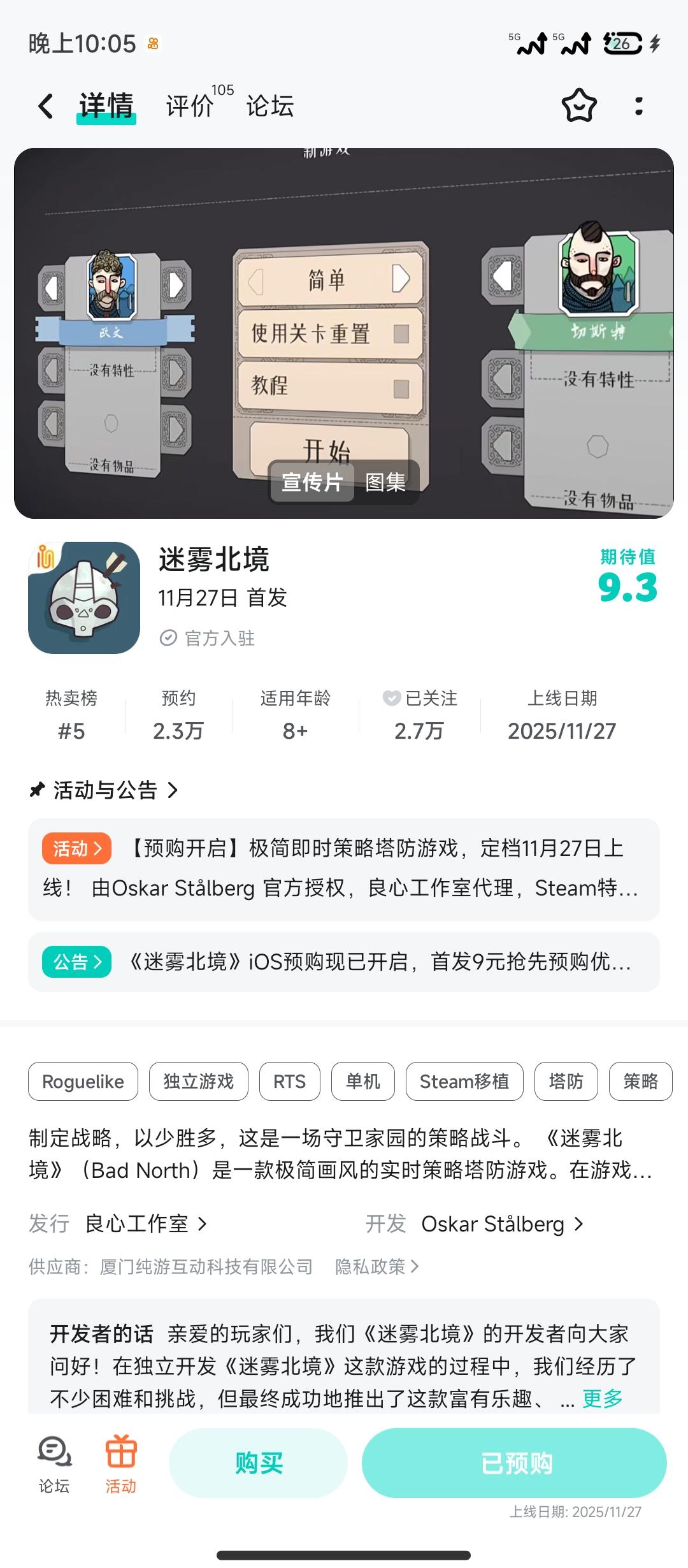Image resolution: width=688 pixels, height=1568 pixels.
Task: Switch to the 图集 media tab
Action: (x=387, y=483)
